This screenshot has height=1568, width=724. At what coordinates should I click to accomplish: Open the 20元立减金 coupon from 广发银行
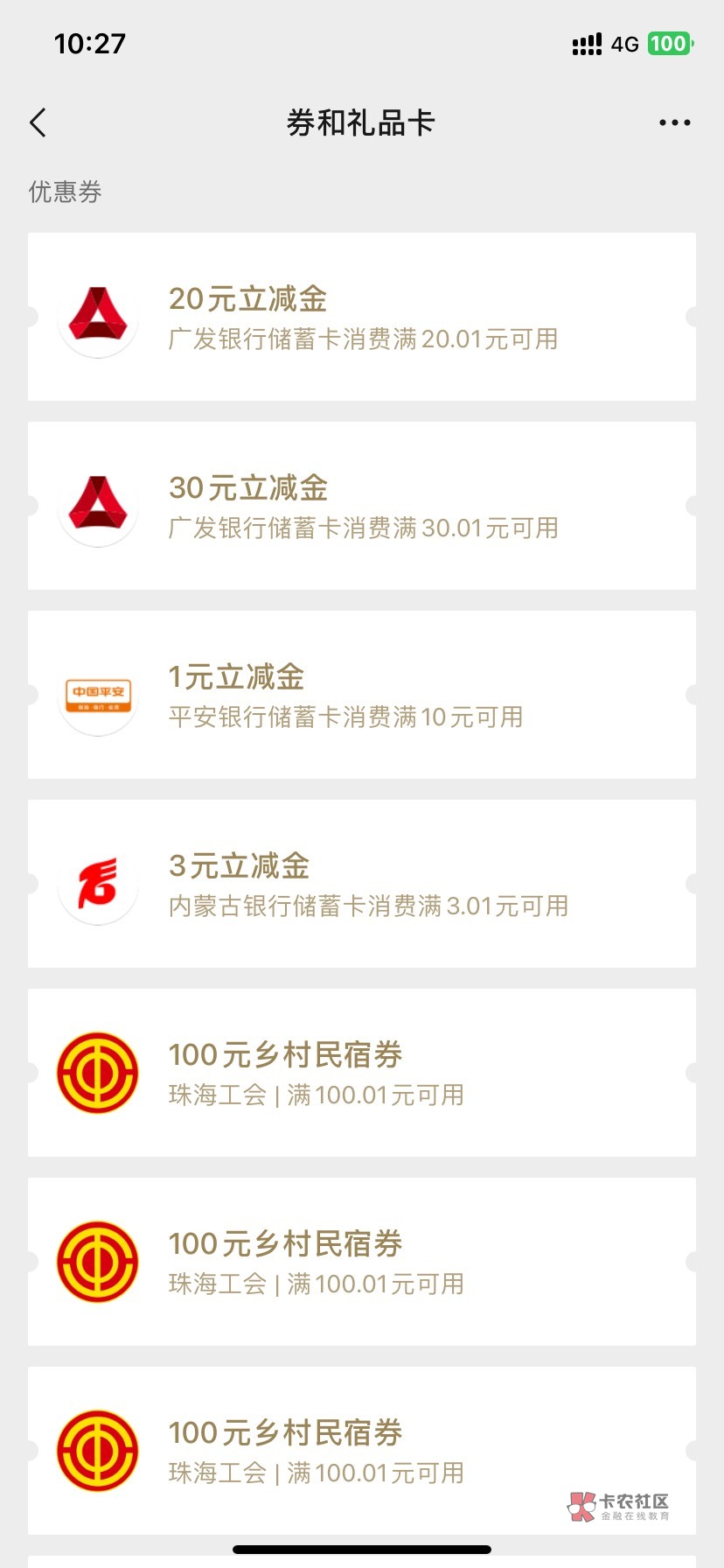(x=362, y=317)
